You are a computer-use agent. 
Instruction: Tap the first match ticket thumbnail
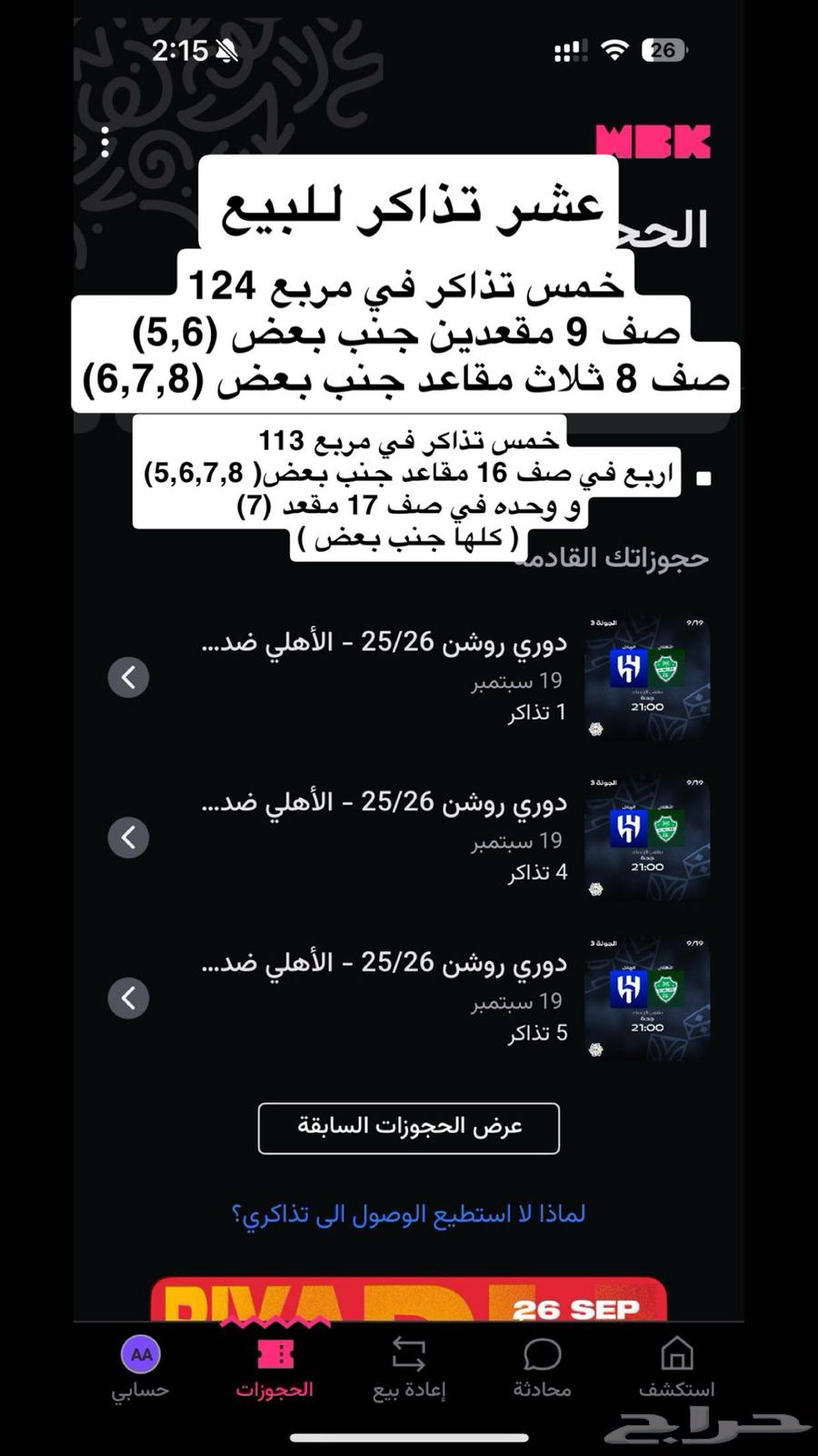point(646,677)
